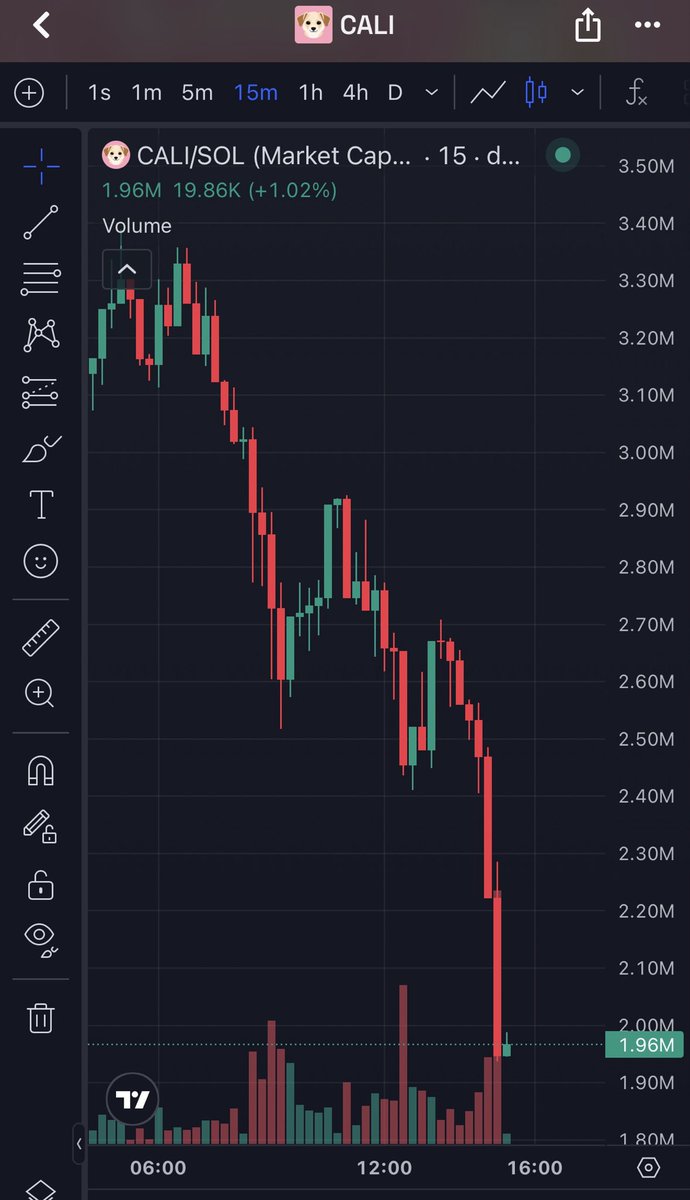This screenshot has height=1200, width=690.
Task: Share the CALI chart
Action: [x=588, y=24]
